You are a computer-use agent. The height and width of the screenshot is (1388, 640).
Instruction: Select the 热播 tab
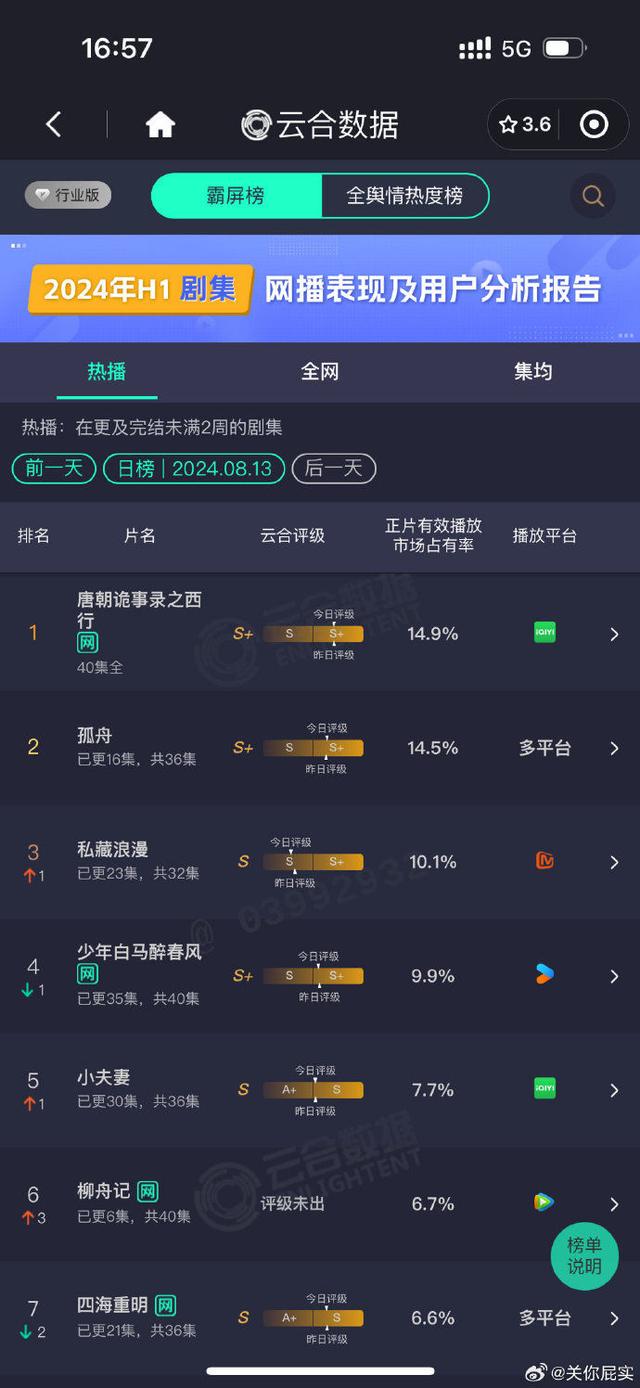tap(107, 372)
